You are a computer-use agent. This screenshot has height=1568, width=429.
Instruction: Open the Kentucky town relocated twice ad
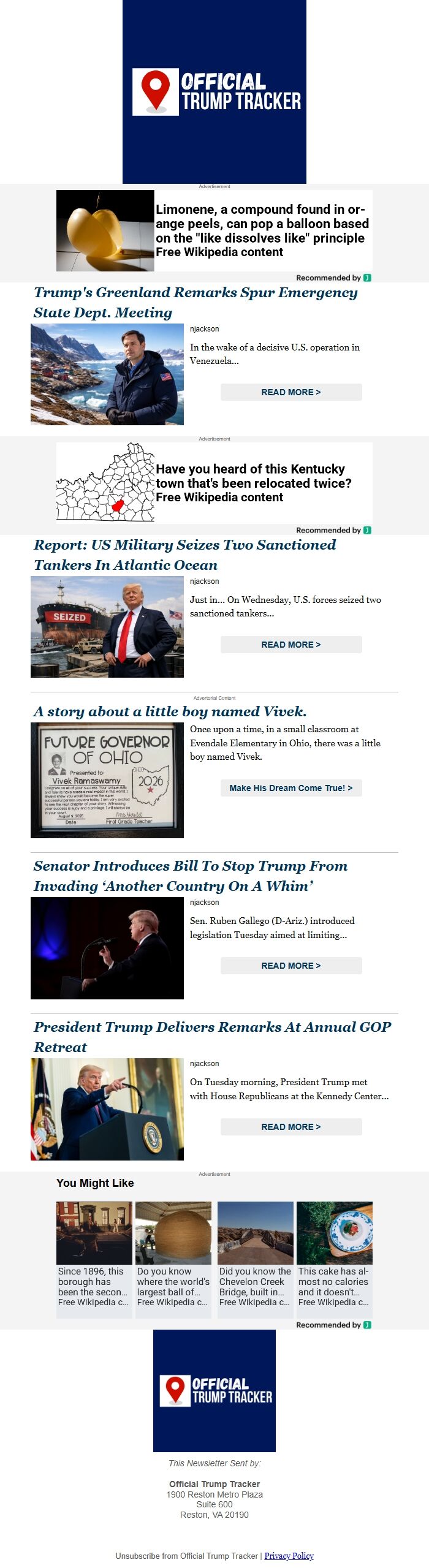click(214, 483)
